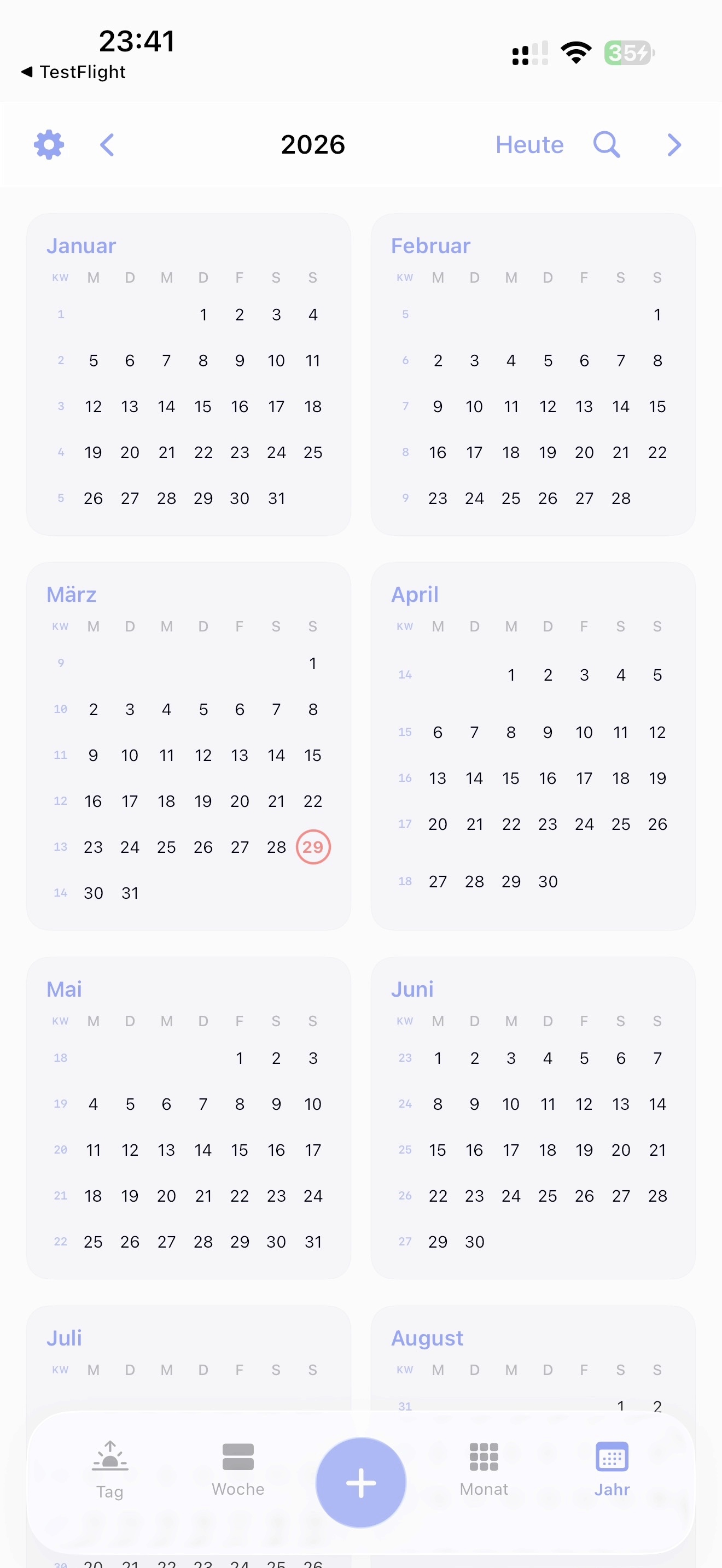Go to the next year
Viewport: 722px width, 1568px height.
point(674,145)
